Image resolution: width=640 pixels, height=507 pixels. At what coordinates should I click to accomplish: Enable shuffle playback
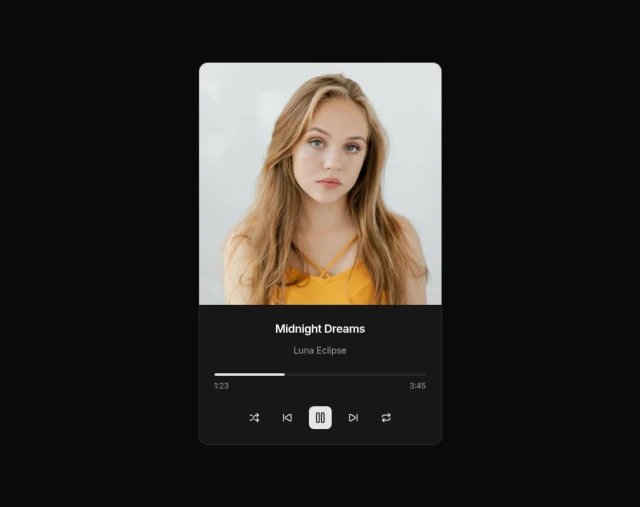[254, 418]
